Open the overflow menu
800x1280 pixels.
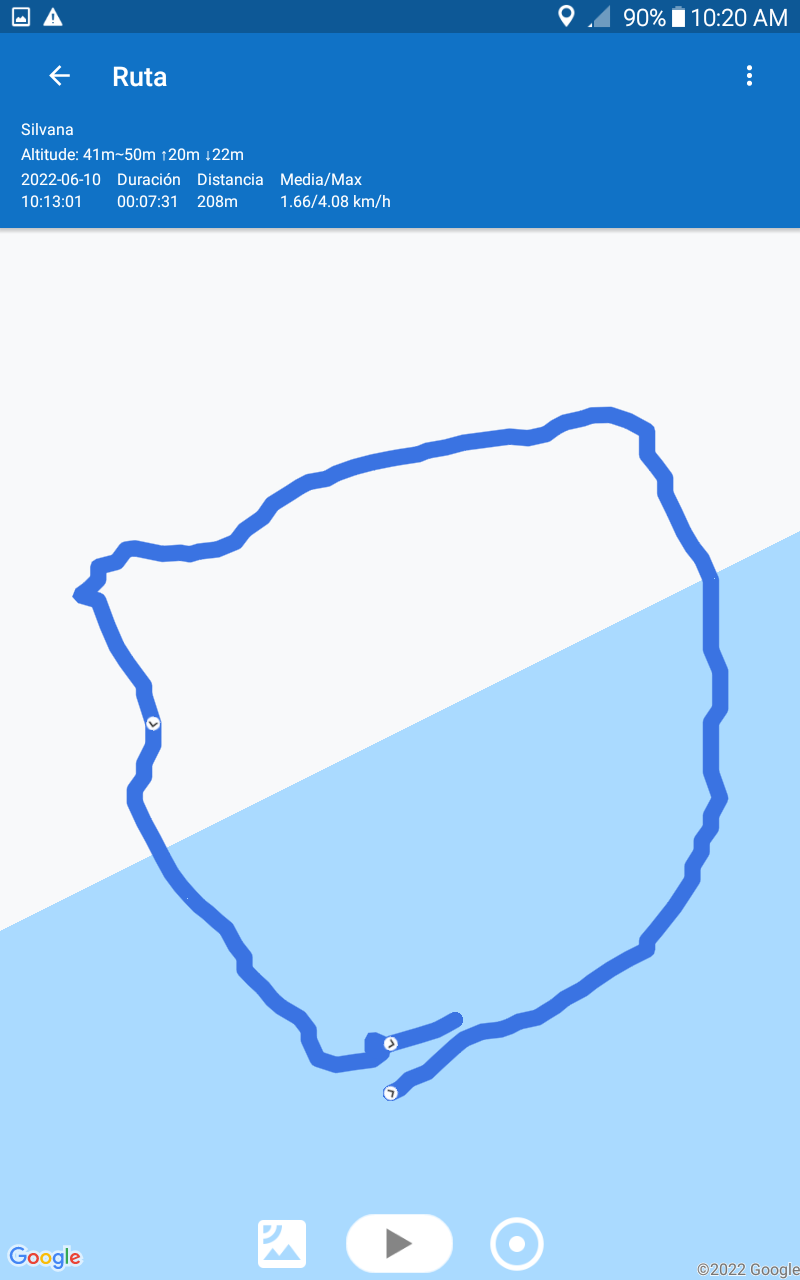click(749, 76)
